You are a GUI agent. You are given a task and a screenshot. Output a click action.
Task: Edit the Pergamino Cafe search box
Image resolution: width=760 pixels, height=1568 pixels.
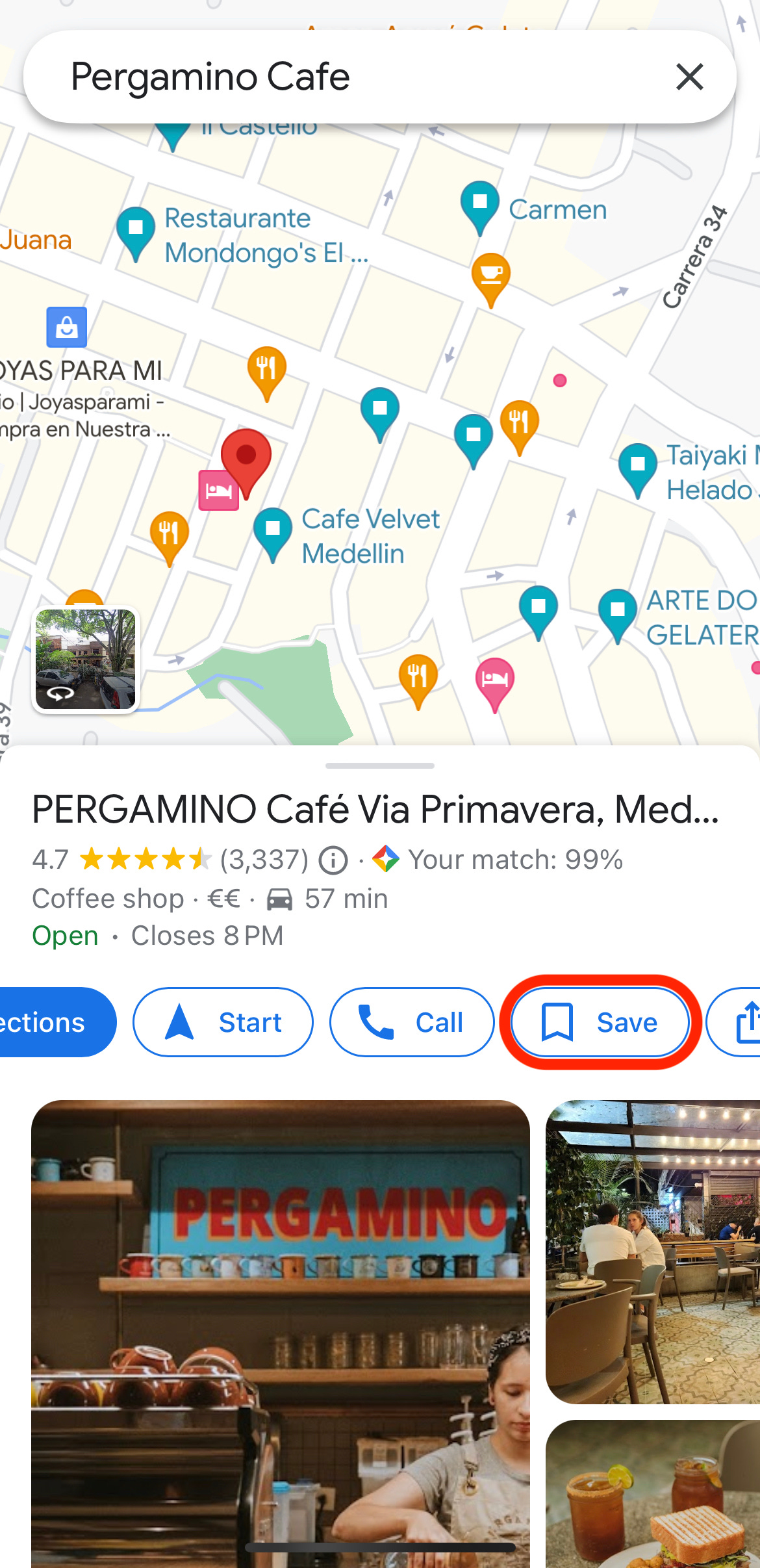325,77
